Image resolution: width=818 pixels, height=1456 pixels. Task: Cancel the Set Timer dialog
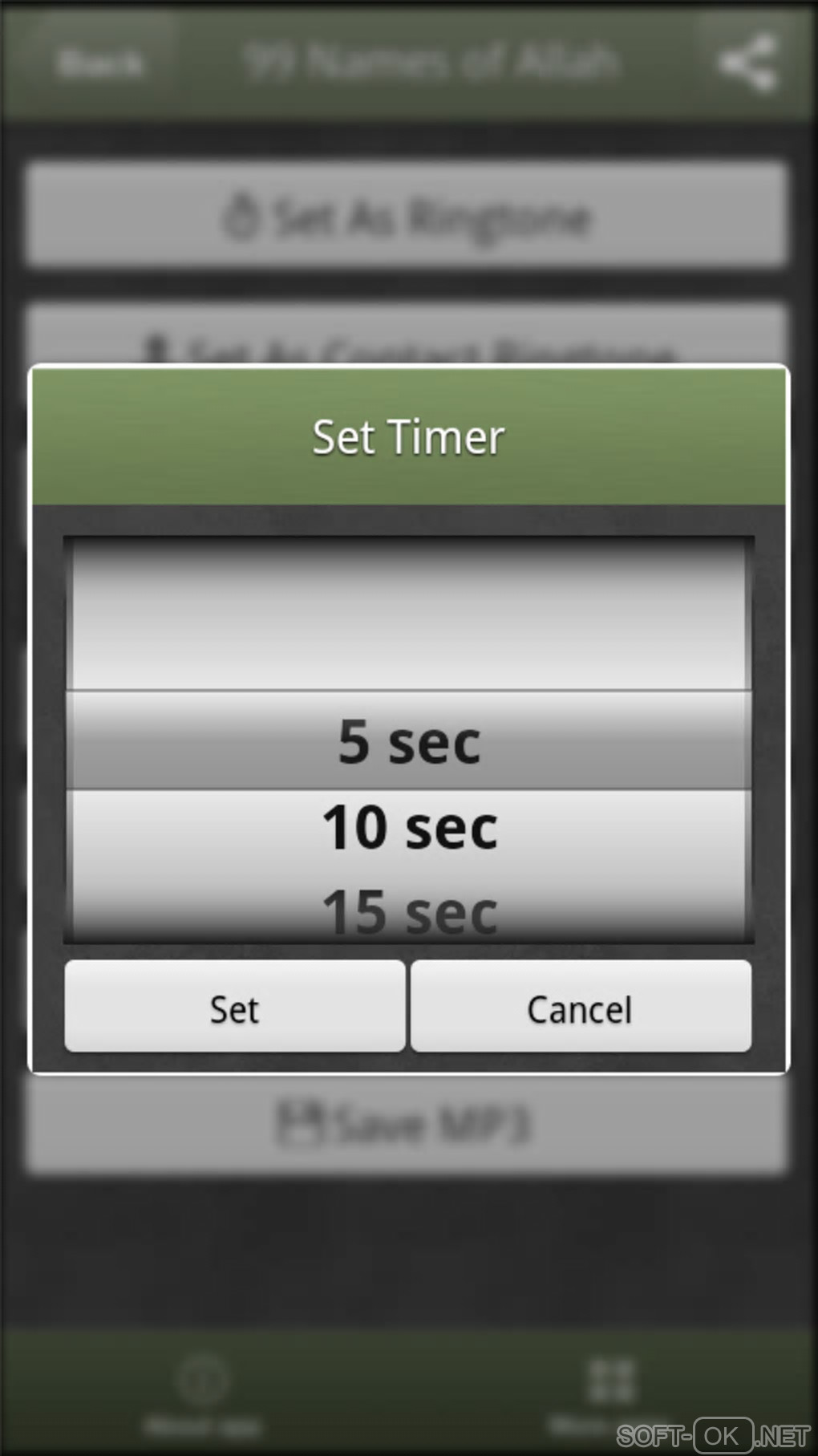click(x=581, y=1007)
